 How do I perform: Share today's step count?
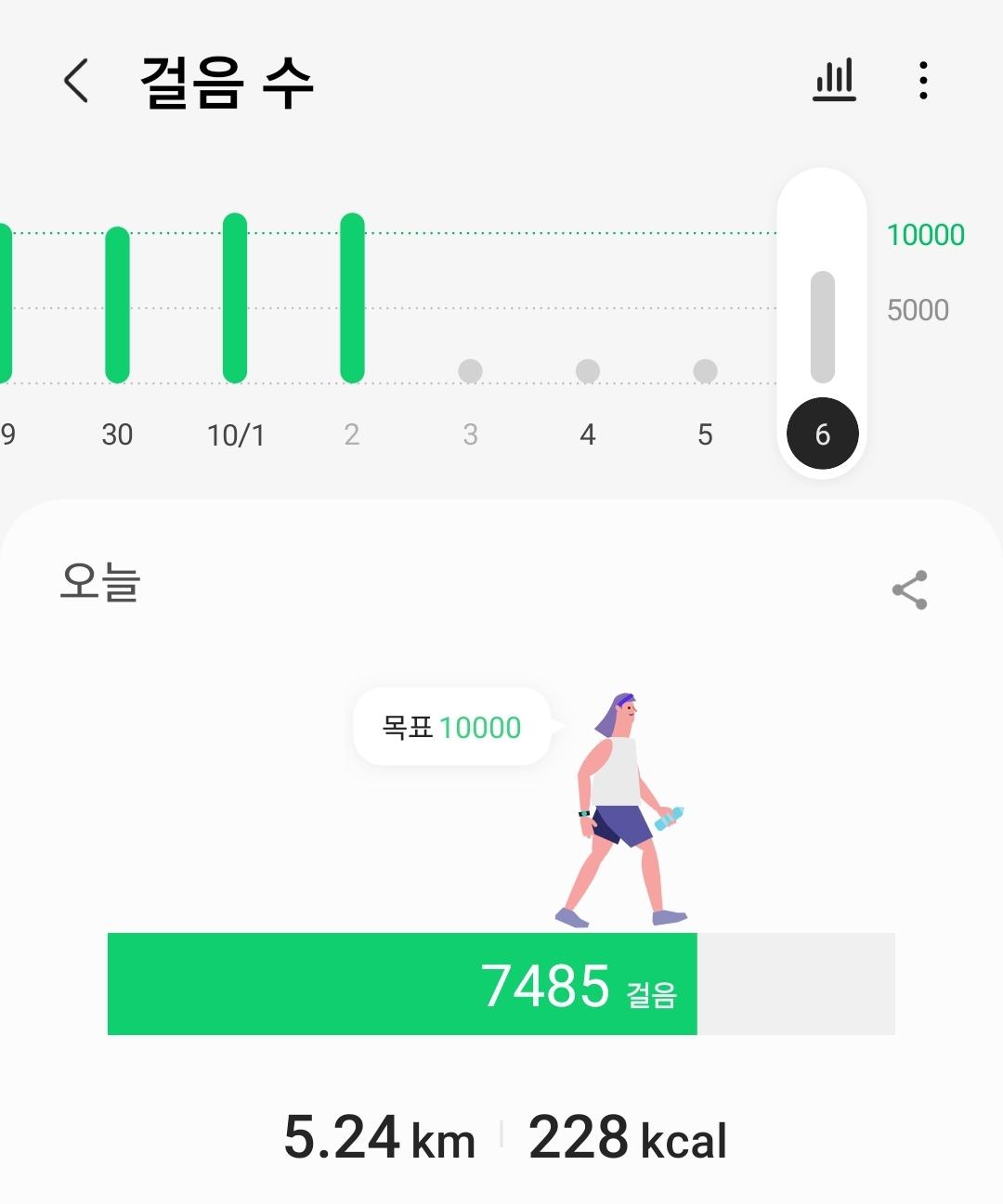pos(909,590)
